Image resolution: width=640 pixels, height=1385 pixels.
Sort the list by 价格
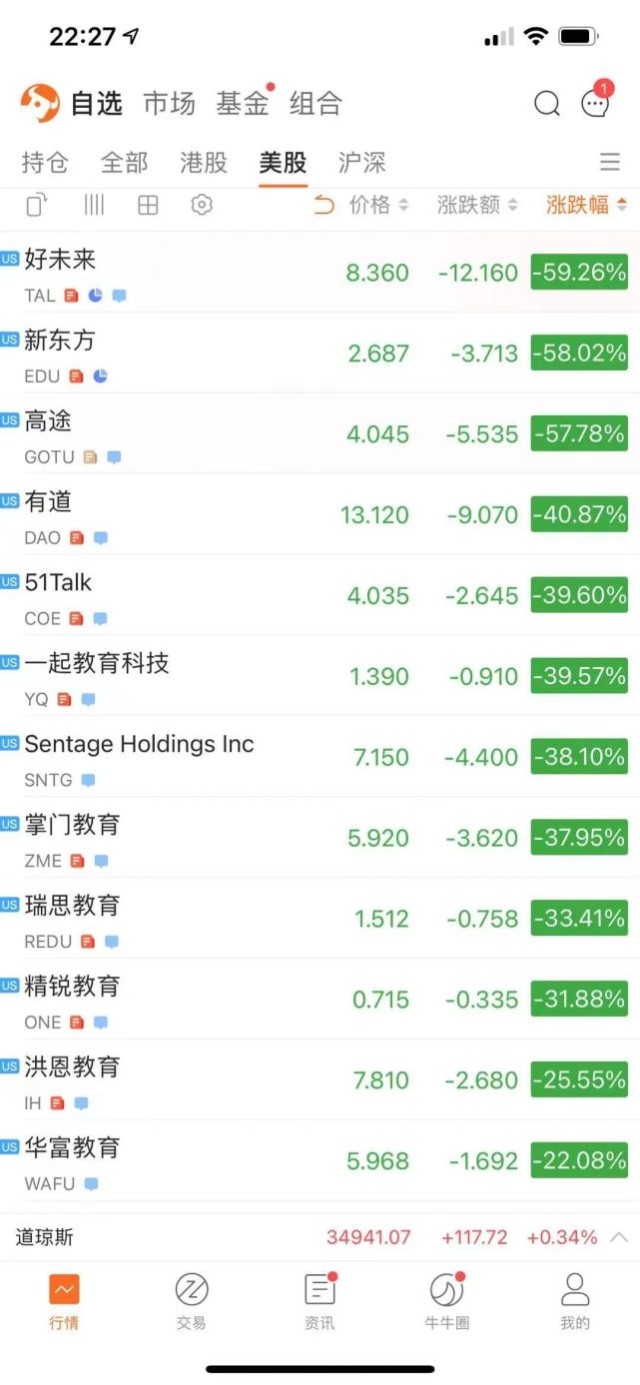pyautogui.click(x=379, y=205)
